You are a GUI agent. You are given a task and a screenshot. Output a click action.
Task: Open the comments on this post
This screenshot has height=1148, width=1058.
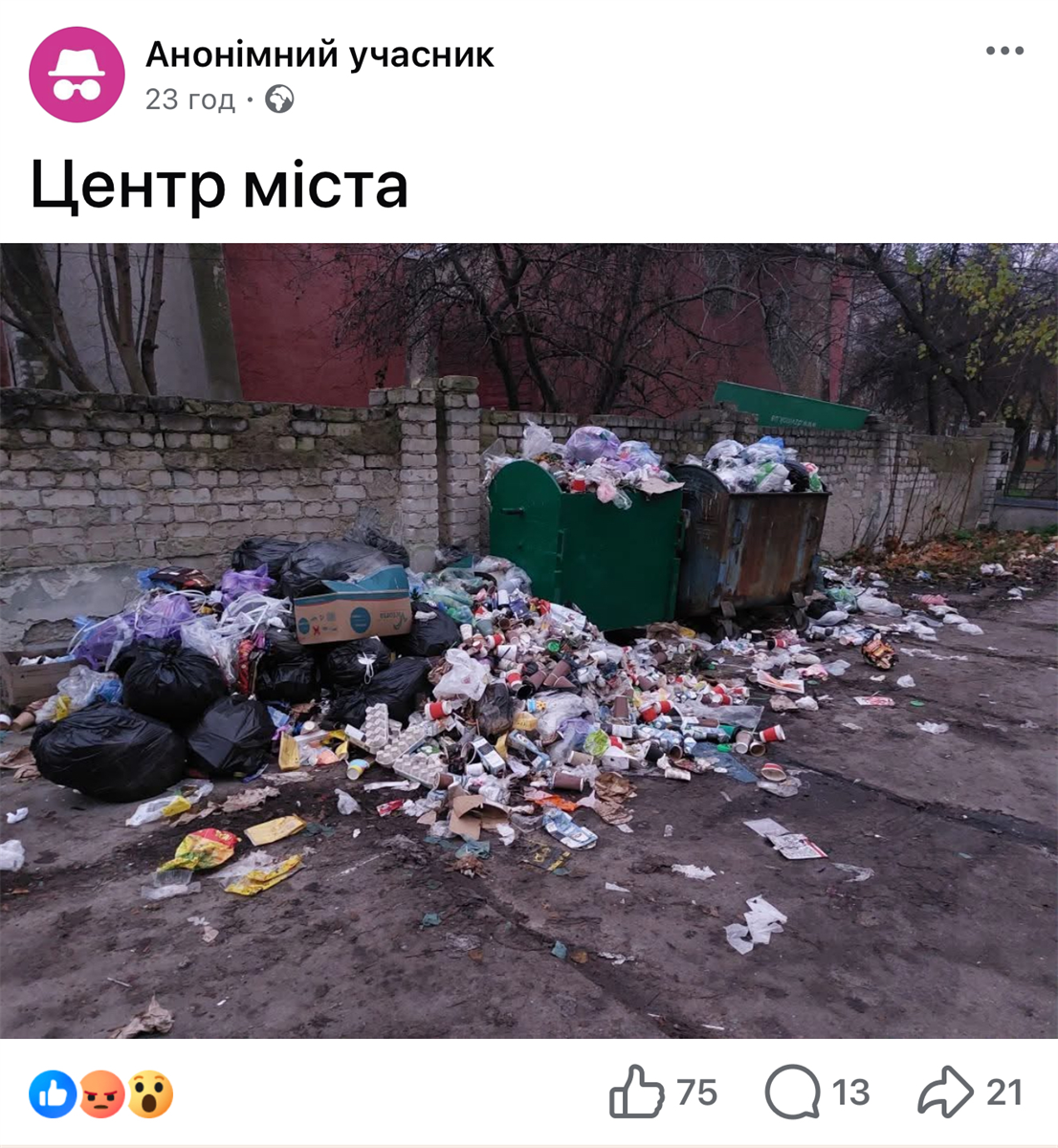click(x=793, y=1093)
